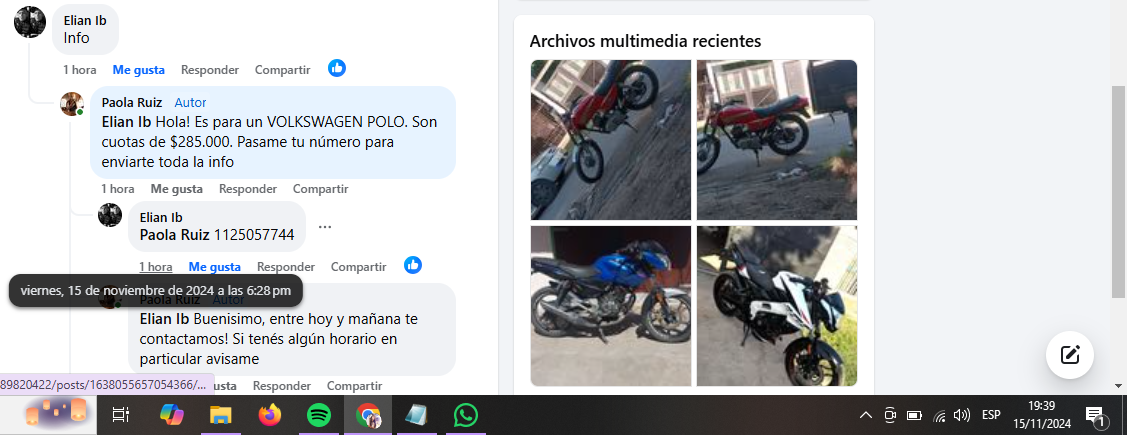This screenshot has width=1127, height=435.
Task: Compose a new message with edit button
Action: click(1069, 354)
